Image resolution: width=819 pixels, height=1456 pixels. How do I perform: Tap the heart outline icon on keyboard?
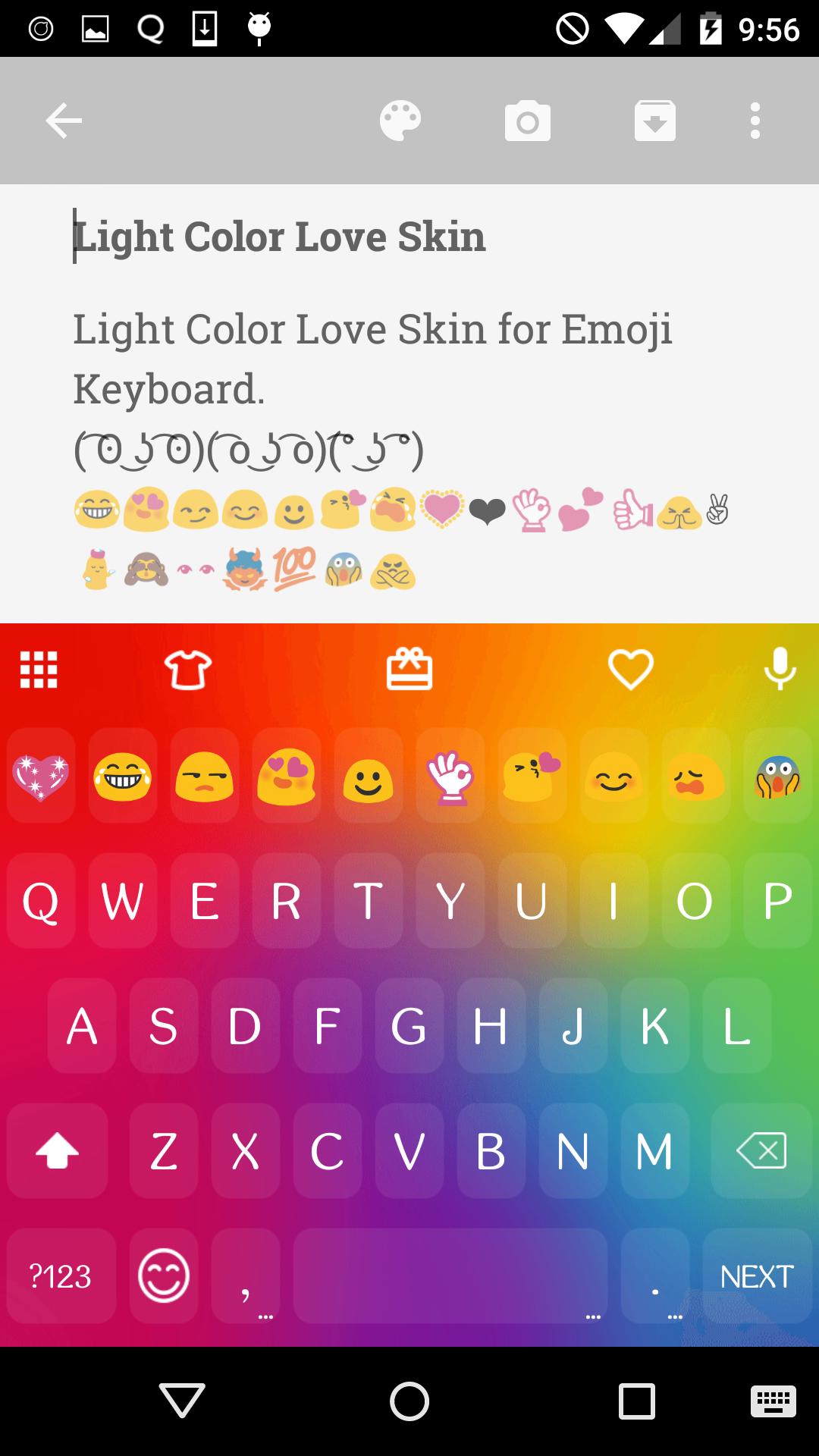[631, 670]
